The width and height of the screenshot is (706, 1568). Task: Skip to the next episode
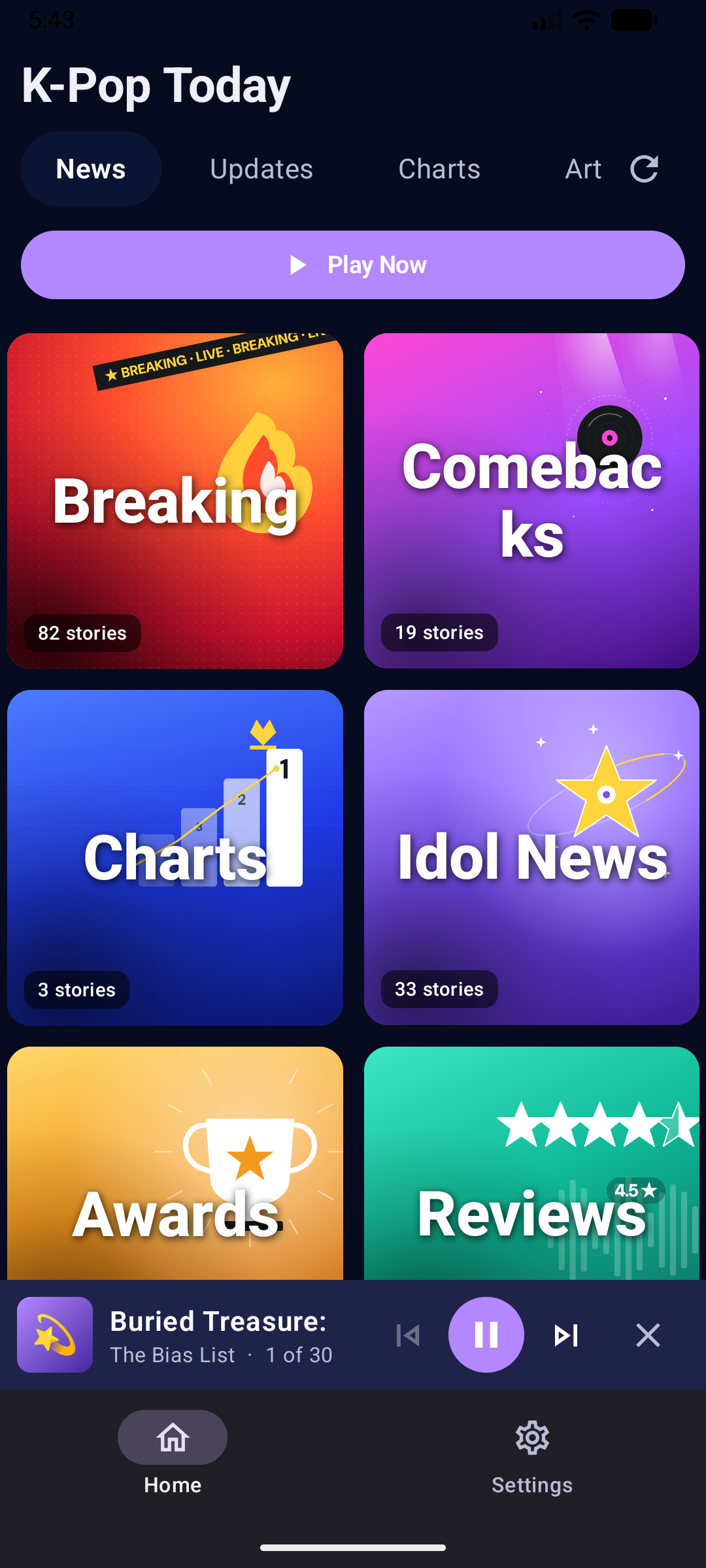coord(566,1335)
